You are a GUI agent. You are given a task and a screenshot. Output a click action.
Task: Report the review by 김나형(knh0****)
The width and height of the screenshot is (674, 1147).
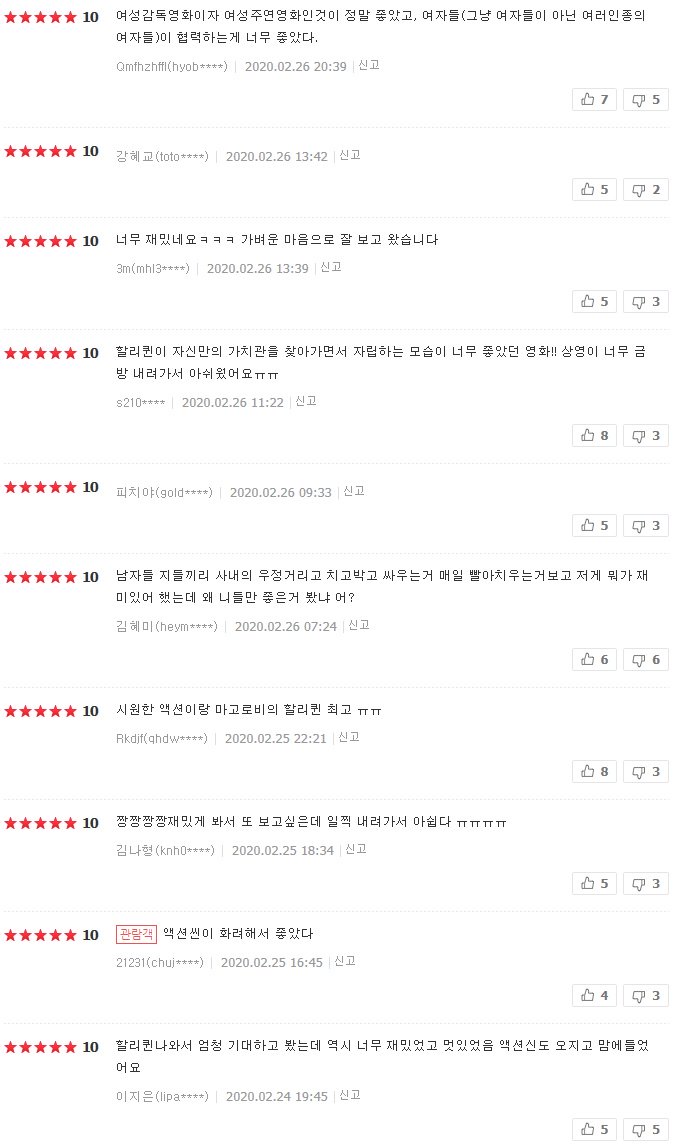[356, 849]
